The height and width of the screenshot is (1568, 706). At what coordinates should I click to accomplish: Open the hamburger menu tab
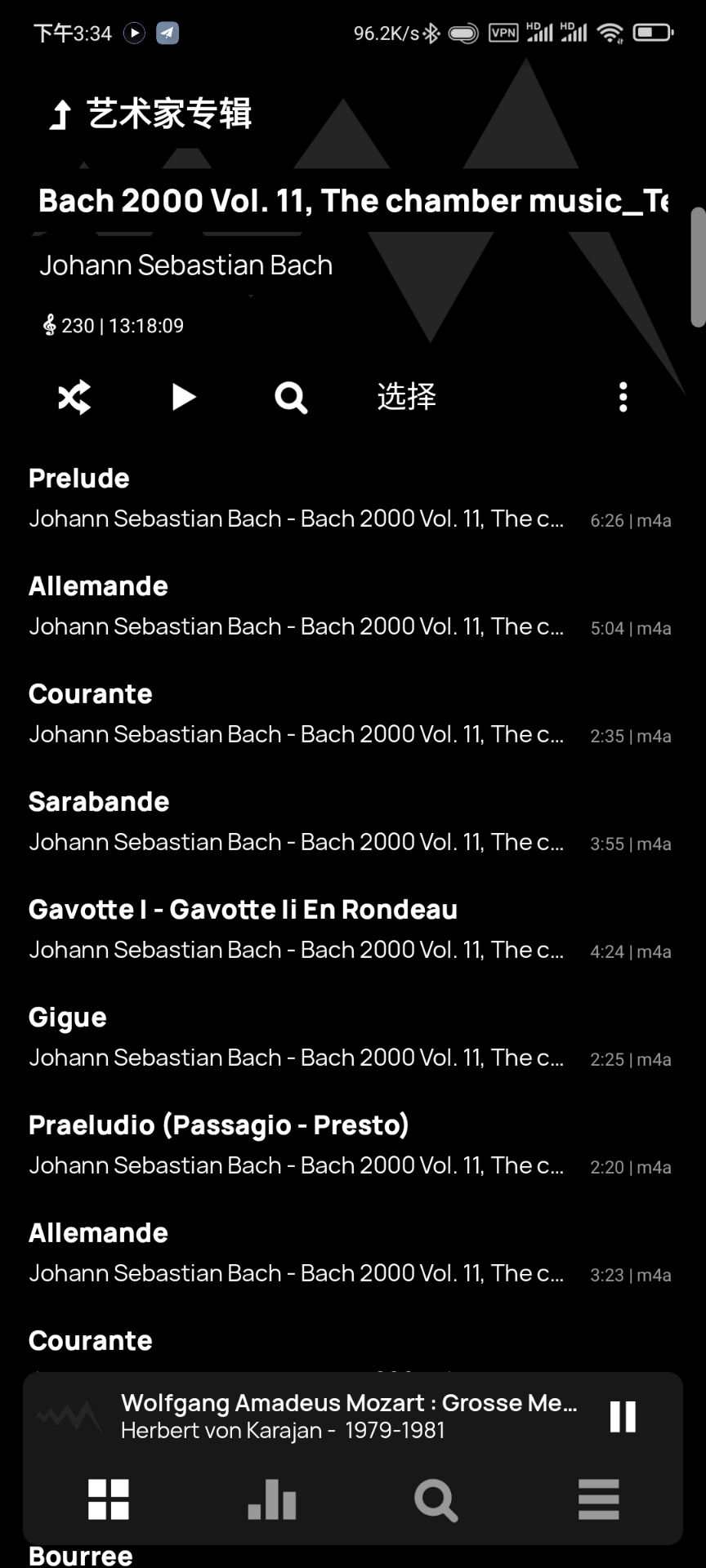pyautogui.click(x=598, y=1499)
